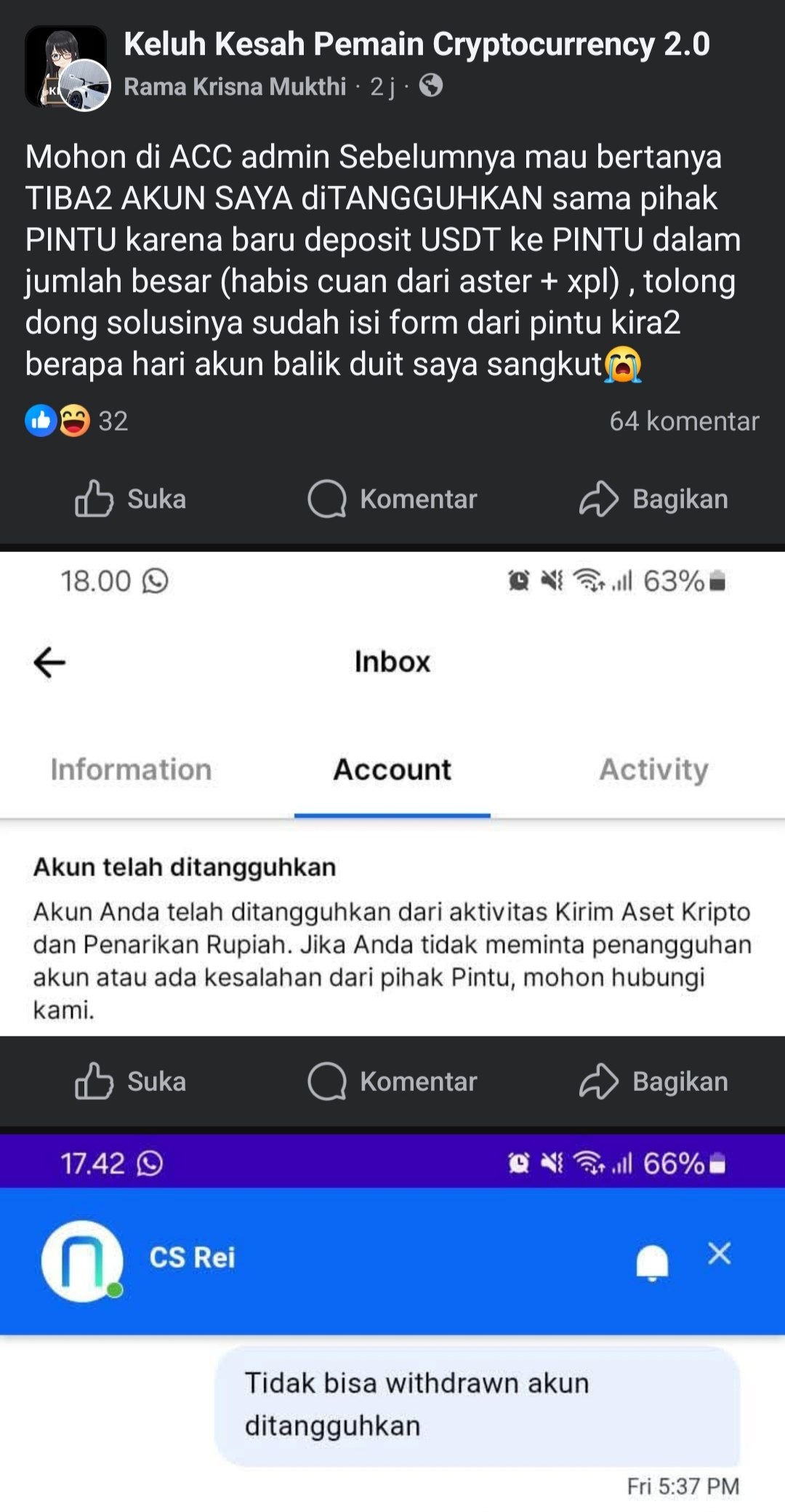Toggle the alarm status bar indicator
Viewport: 785px width, 1512px height.
(x=518, y=582)
